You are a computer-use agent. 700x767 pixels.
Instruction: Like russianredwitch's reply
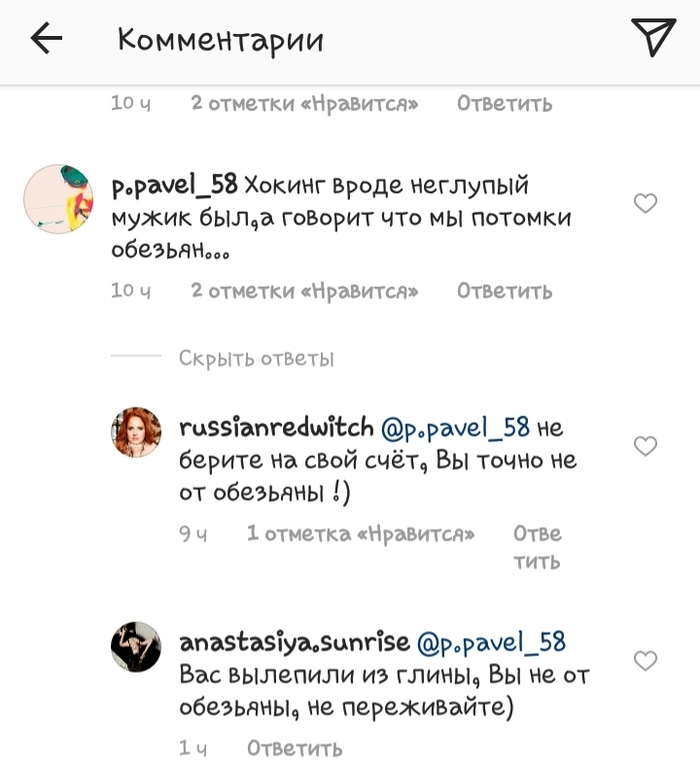click(646, 446)
